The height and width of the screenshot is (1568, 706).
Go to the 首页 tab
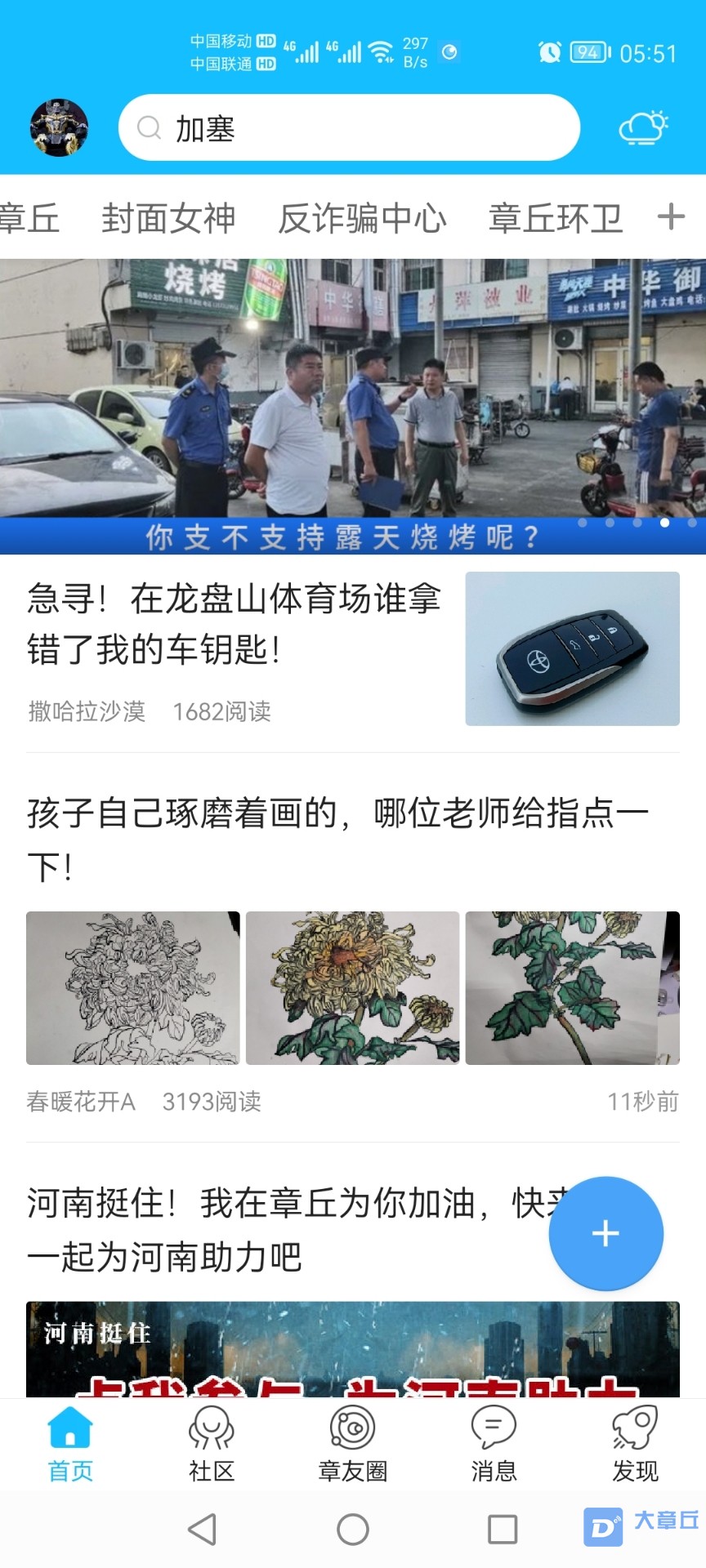pos(70,1444)
